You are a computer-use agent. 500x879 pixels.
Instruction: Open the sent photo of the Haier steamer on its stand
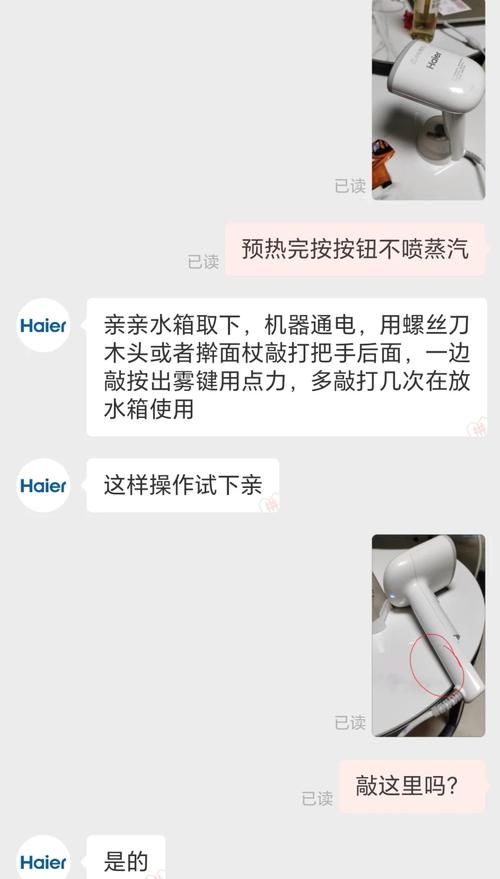tap(428, 100)
